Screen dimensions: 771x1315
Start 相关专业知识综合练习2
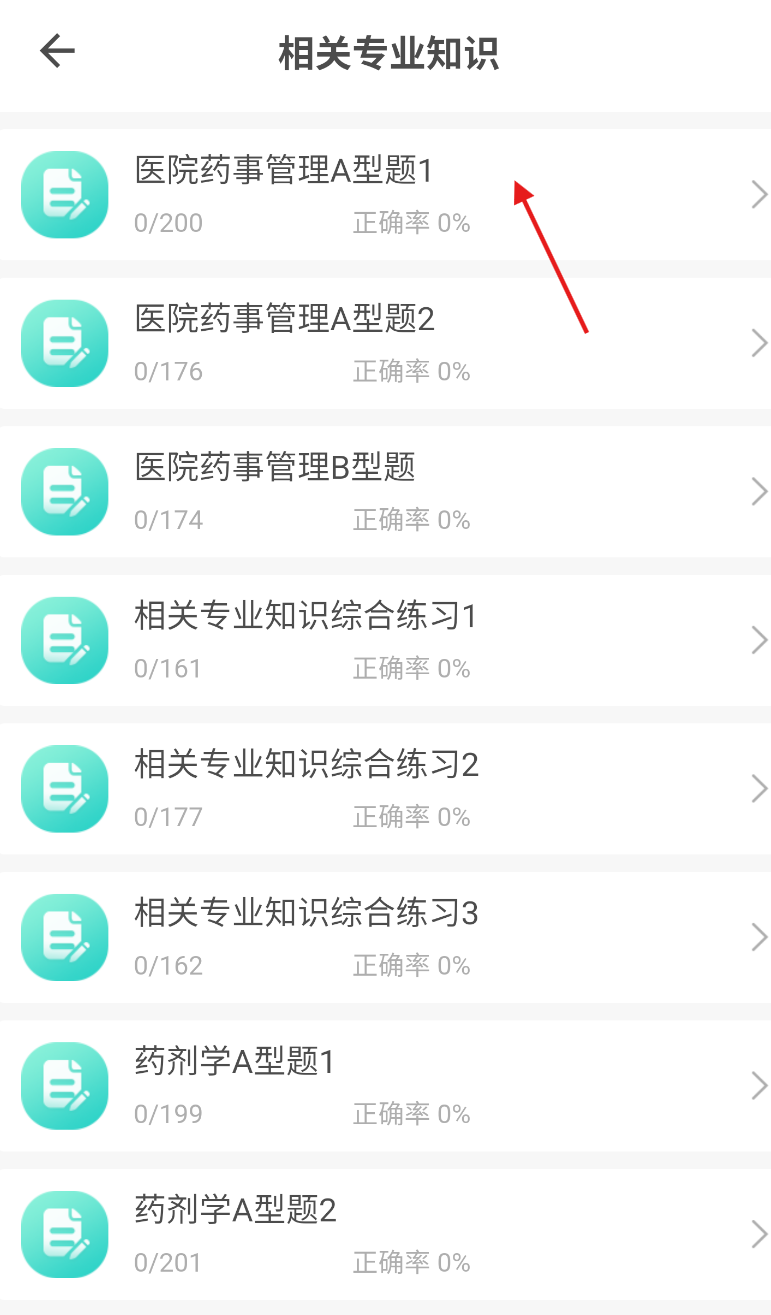tap(385, 789)
